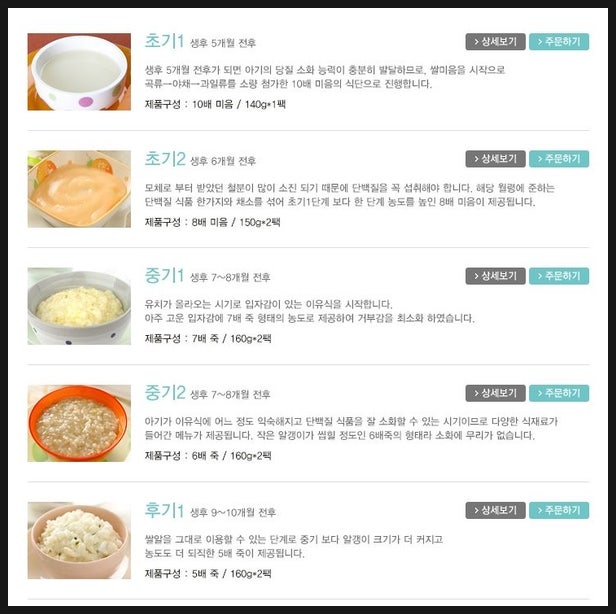Order 초기2 with 주문하기
Viewport: 616px width, 614px height.
(x=558, y=159)
